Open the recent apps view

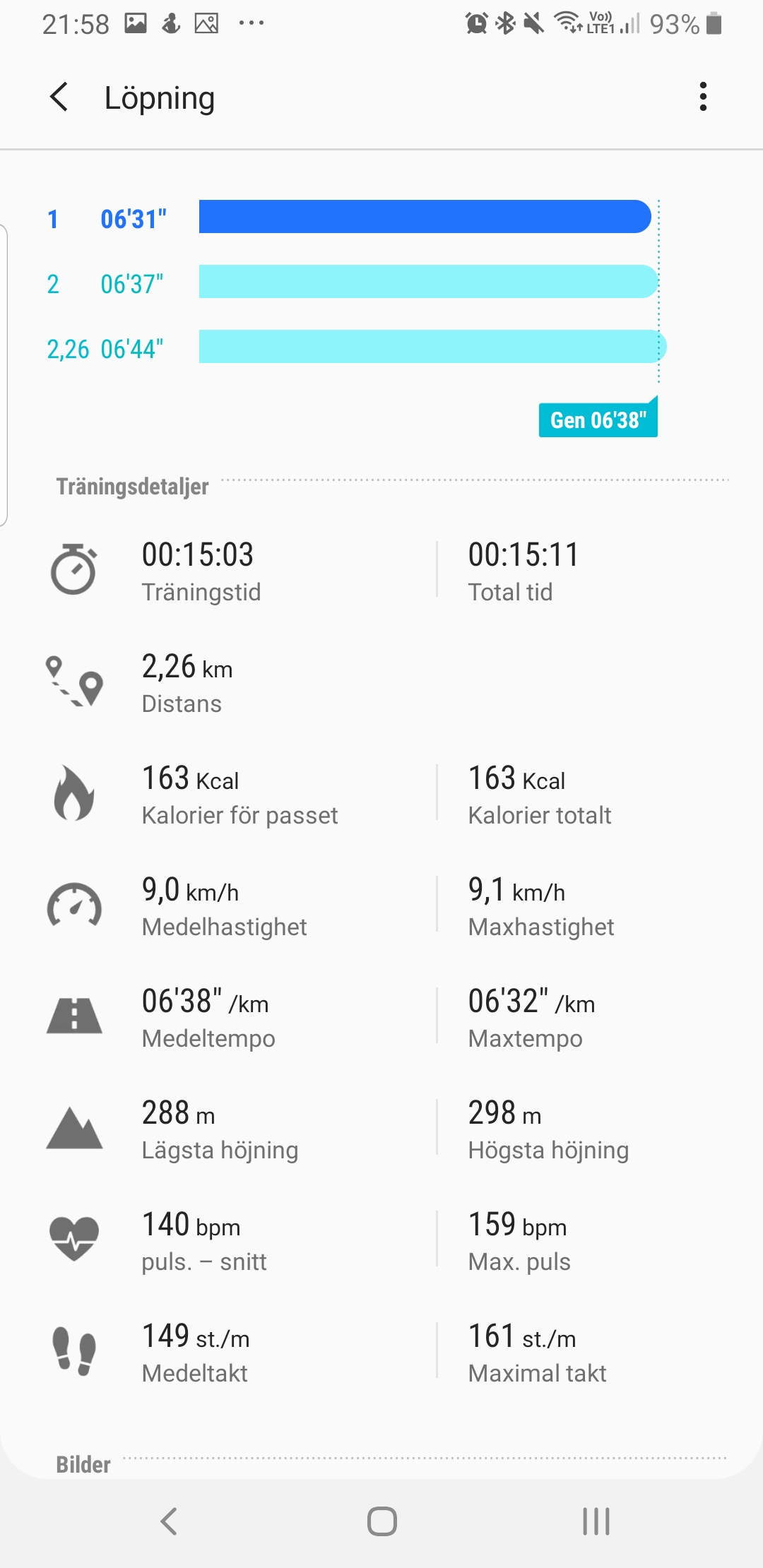tap(596, 1521)
